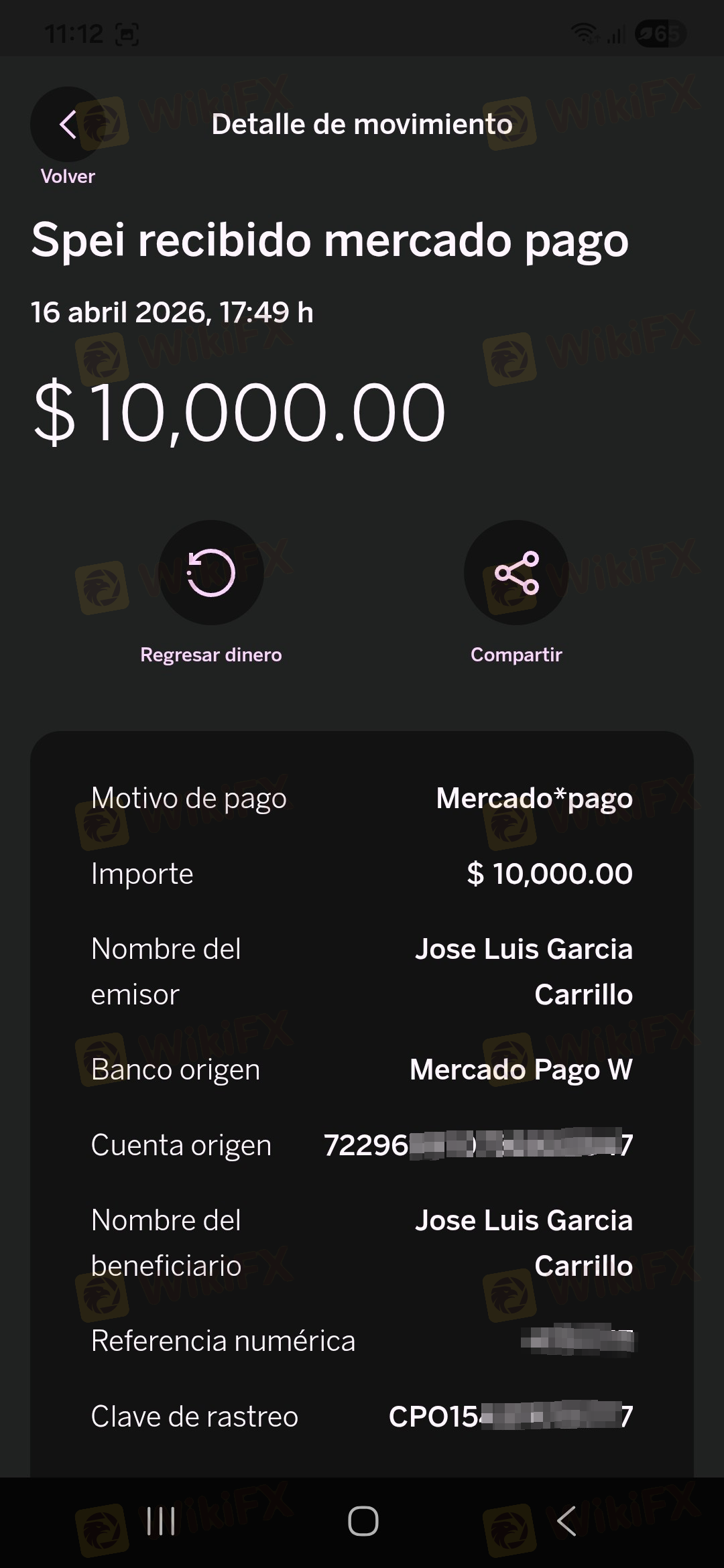Share this movement via Compartir
Screen dimensions: 724x1568
tap(516, 573)
